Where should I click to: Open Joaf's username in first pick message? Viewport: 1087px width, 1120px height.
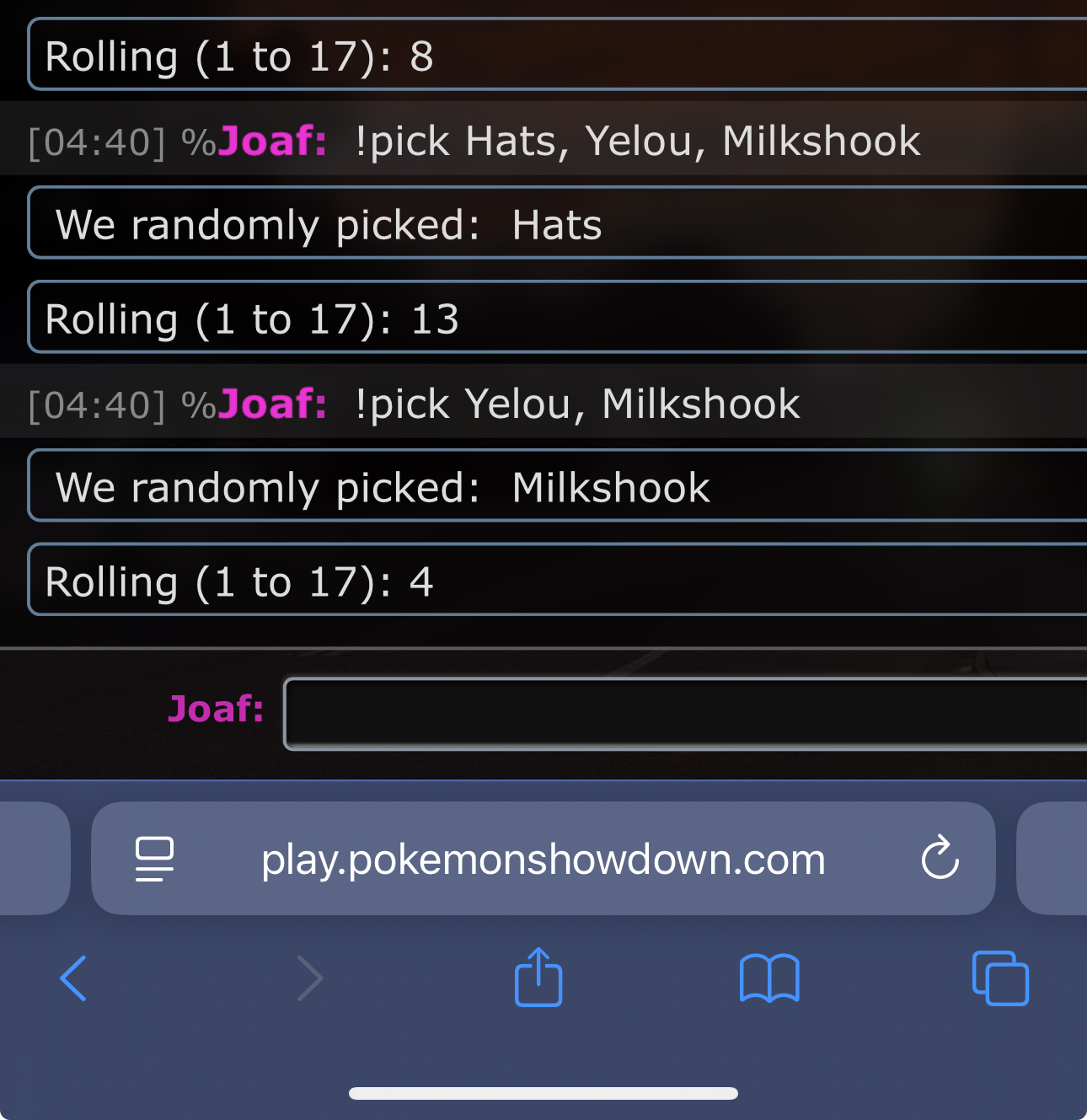pos(271,142)
